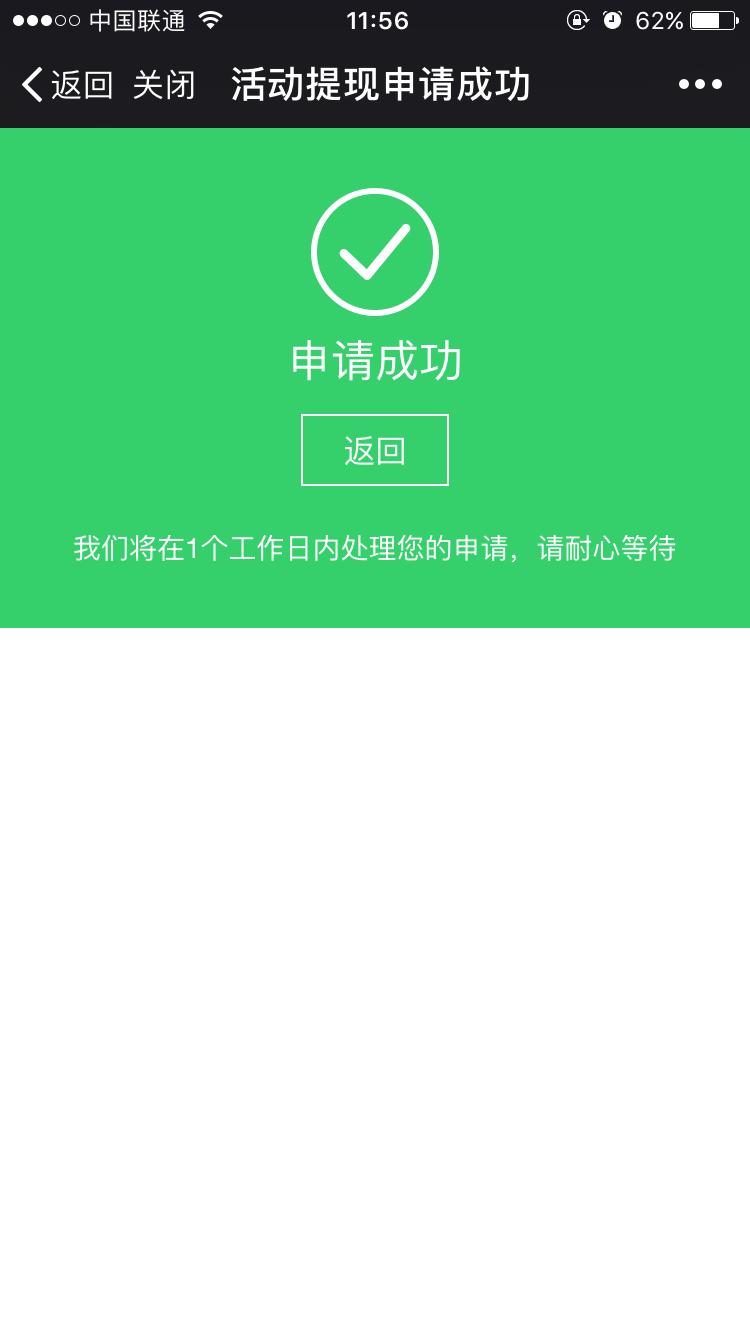Close the page with 关闭
The width and height of the screenshot is (750, 1334).
tap(164, 85)
